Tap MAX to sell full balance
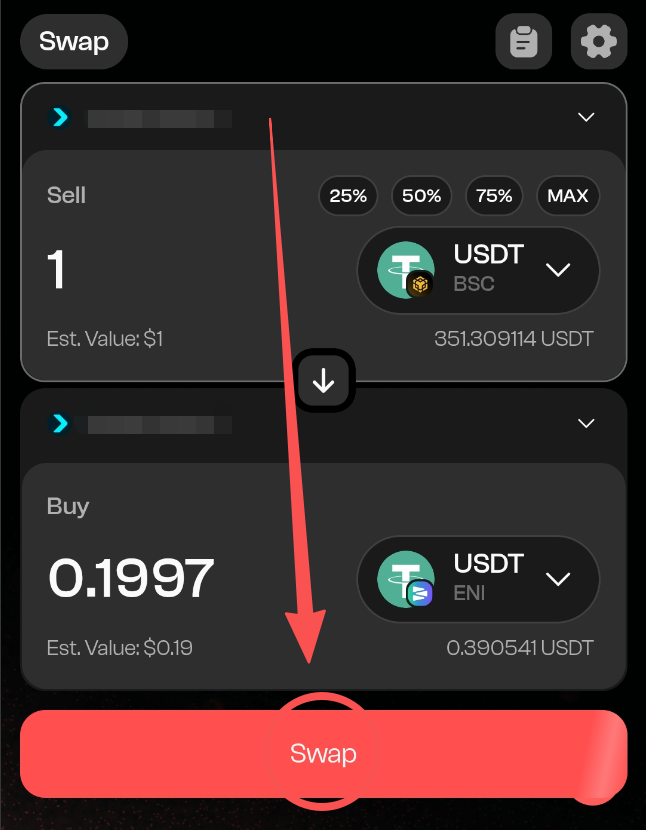This screenshot has height=830, width=646. coord(568,196)
